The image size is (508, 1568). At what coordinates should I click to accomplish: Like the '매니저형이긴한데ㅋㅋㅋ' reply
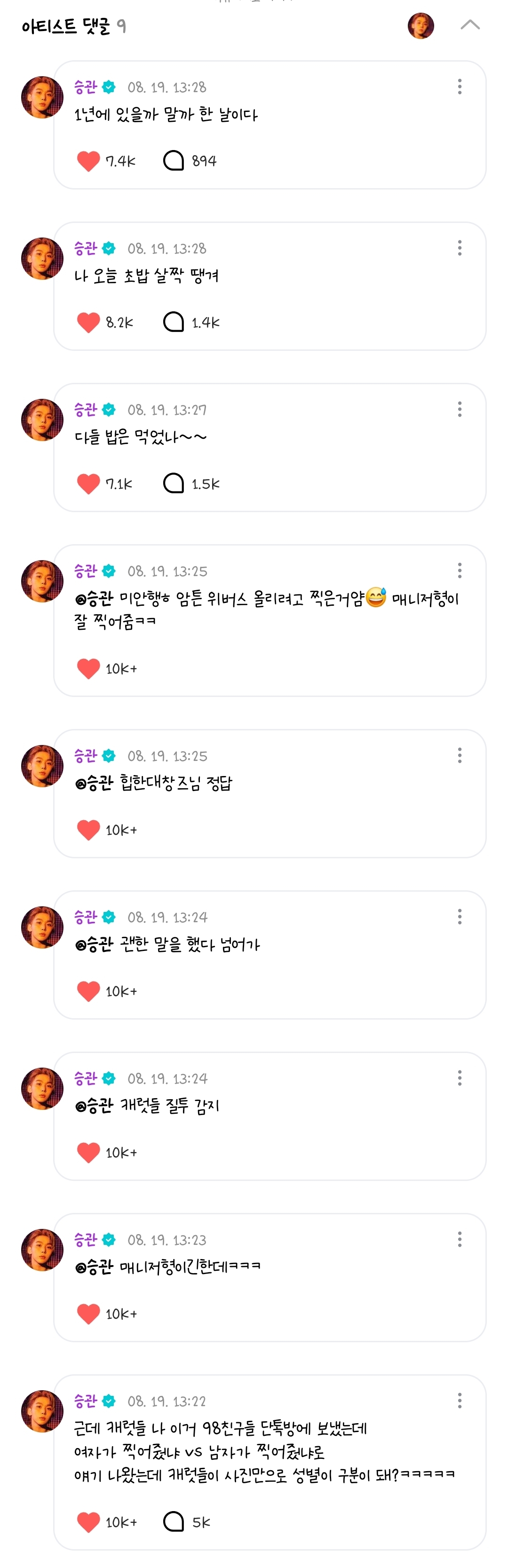(88, 1314)
